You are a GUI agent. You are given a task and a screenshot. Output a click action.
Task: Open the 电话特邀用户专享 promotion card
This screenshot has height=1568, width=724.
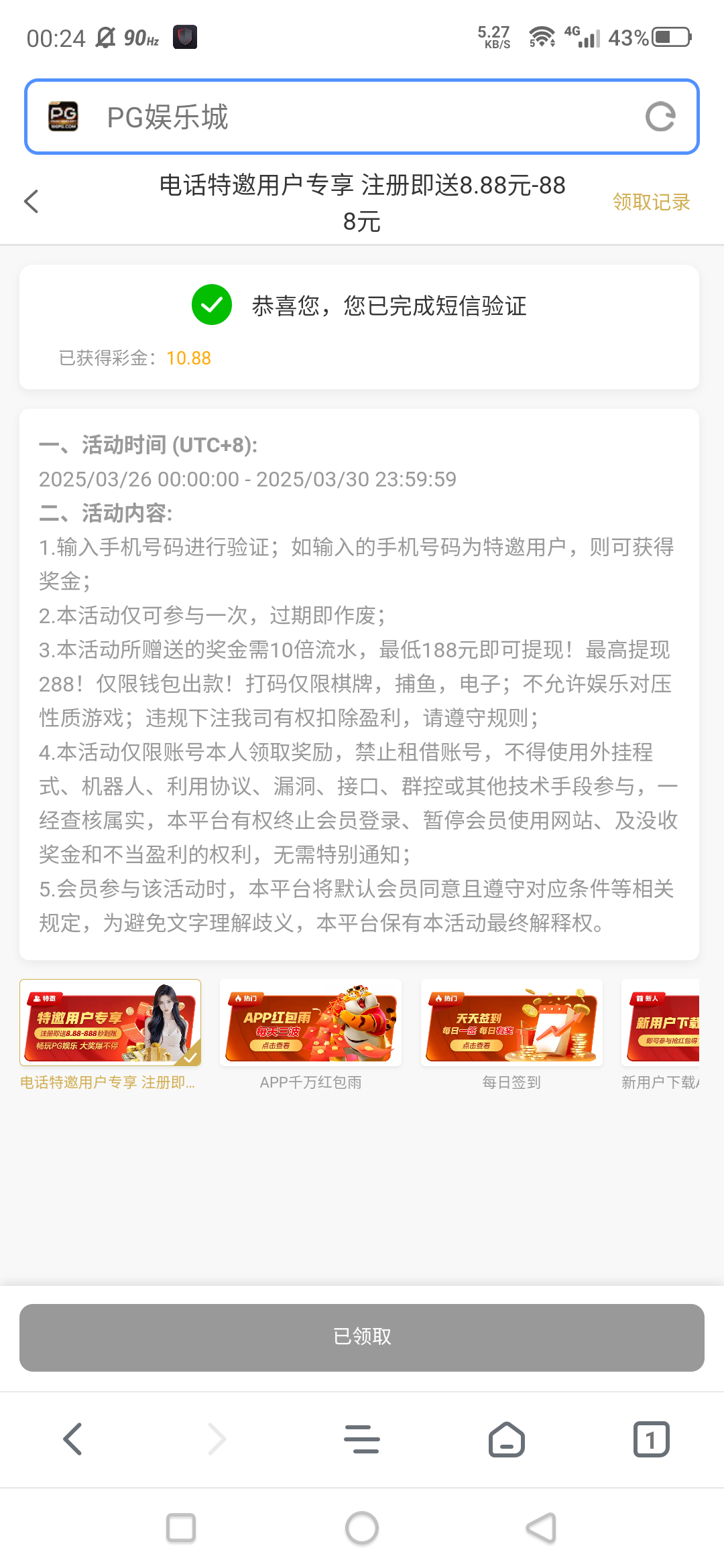pyautogui.click(x=110, y=1023)
